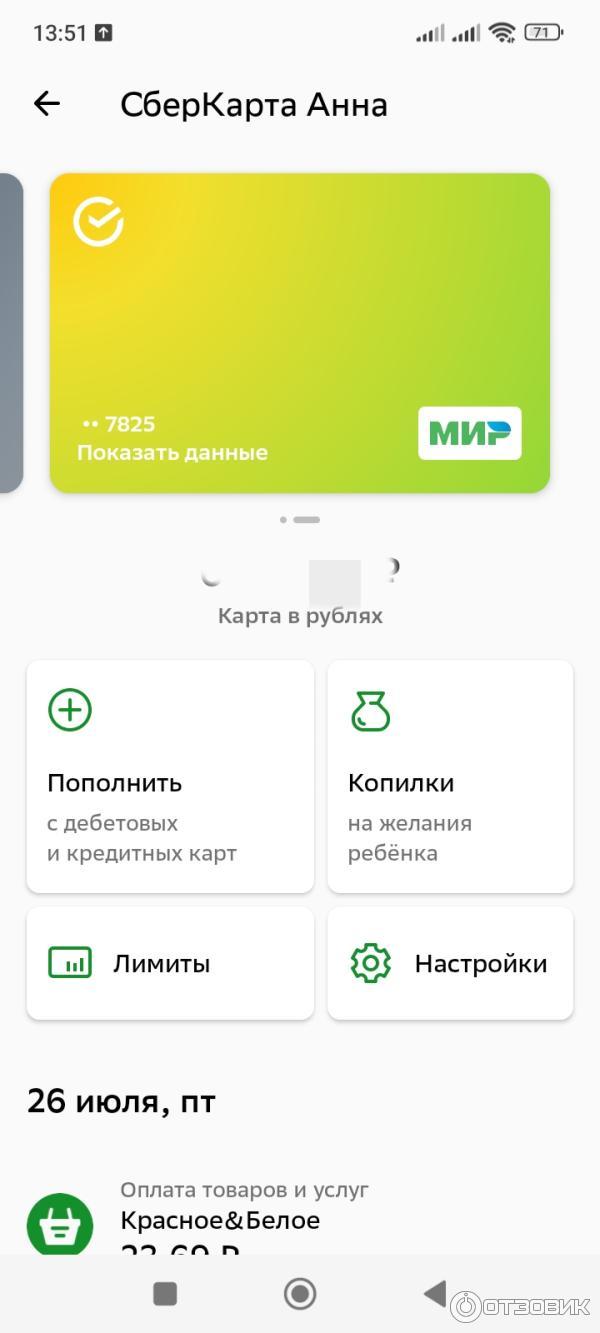Open card Настройки
This screenshot has height=1333, width=600.
click(450, 963)
